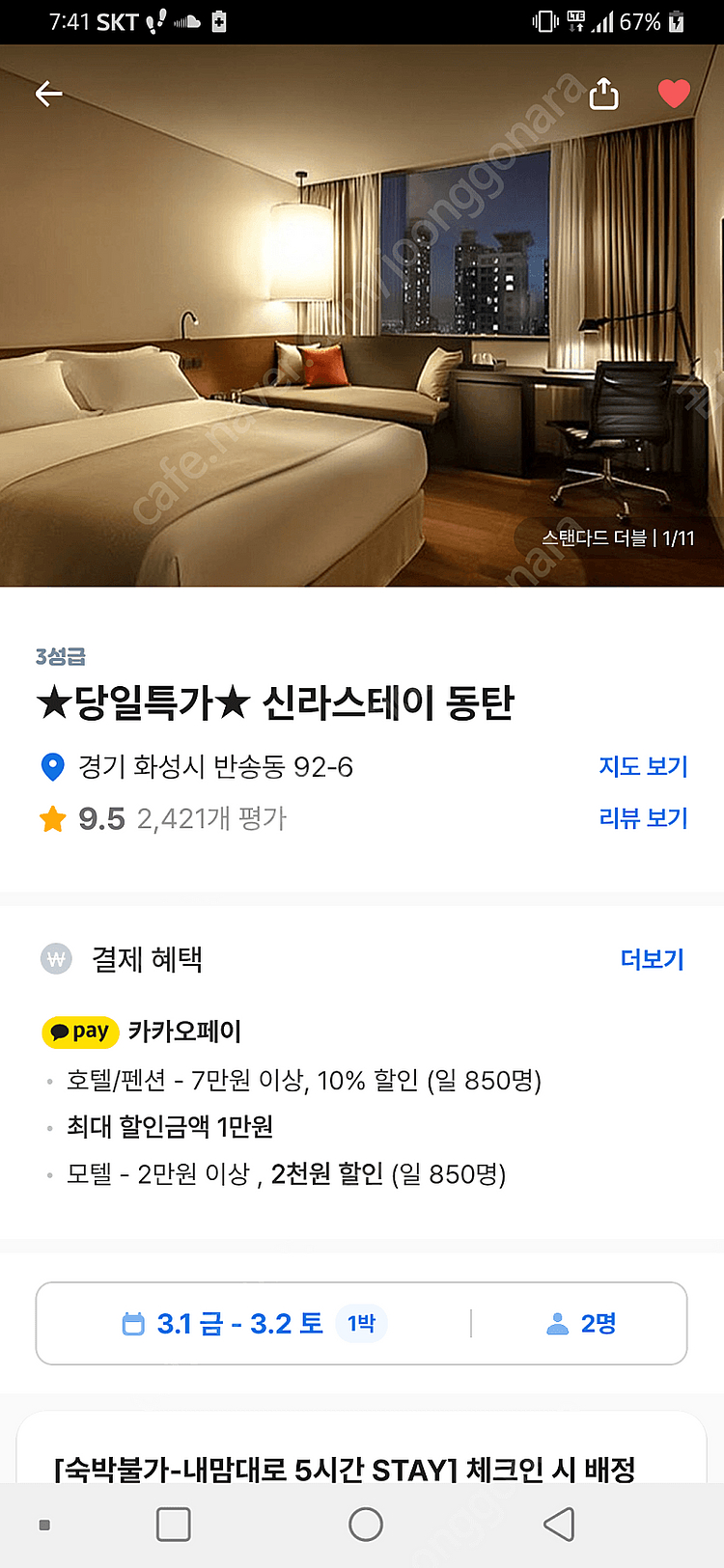
Task: Expand payment benefits with 더보기
Action: 653,959
